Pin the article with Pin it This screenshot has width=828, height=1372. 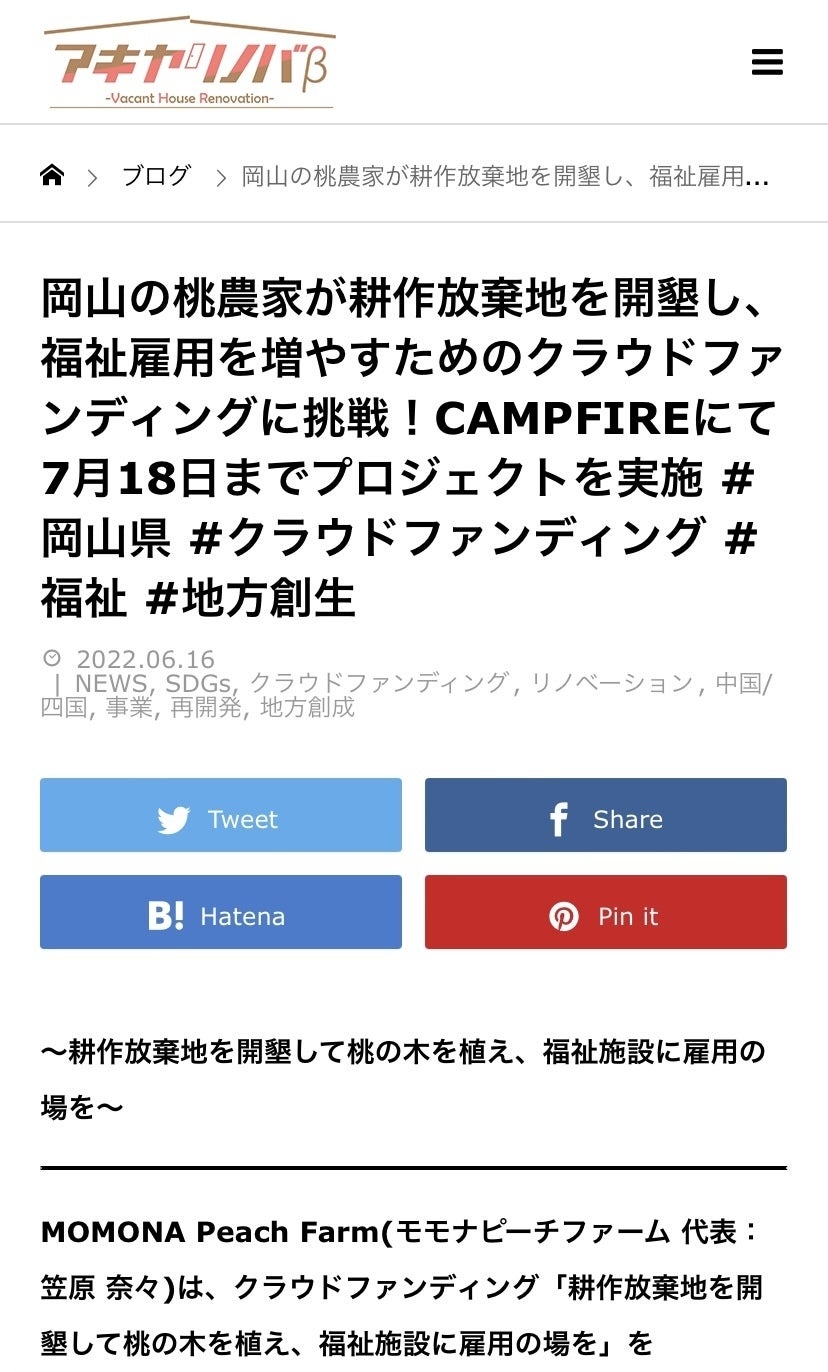(x=605, y=912)
